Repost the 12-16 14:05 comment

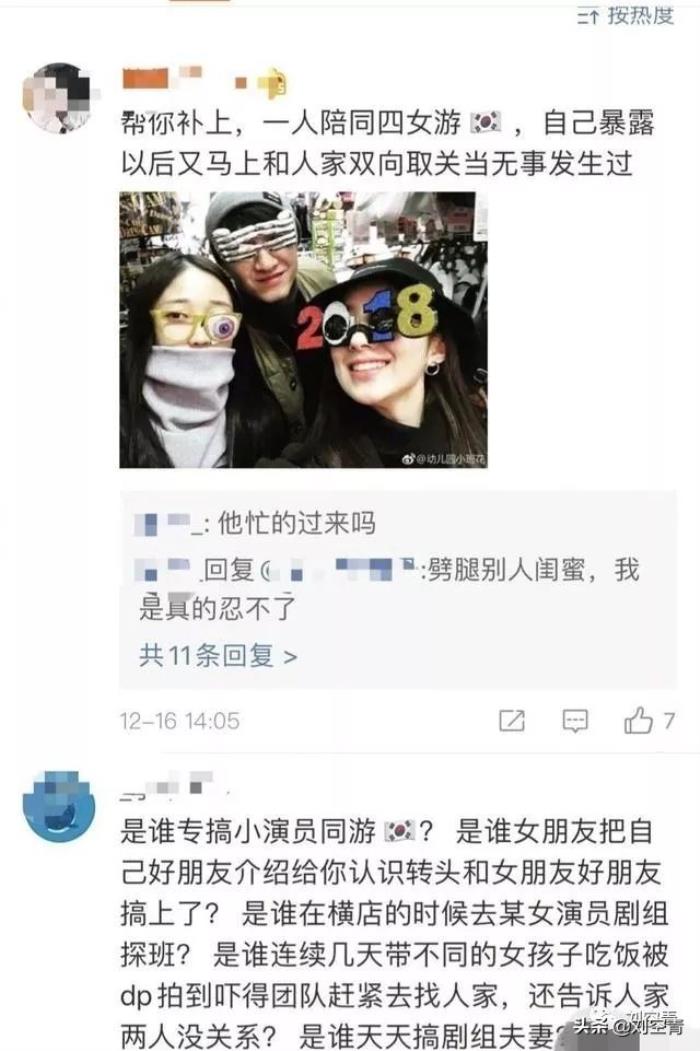511,720
